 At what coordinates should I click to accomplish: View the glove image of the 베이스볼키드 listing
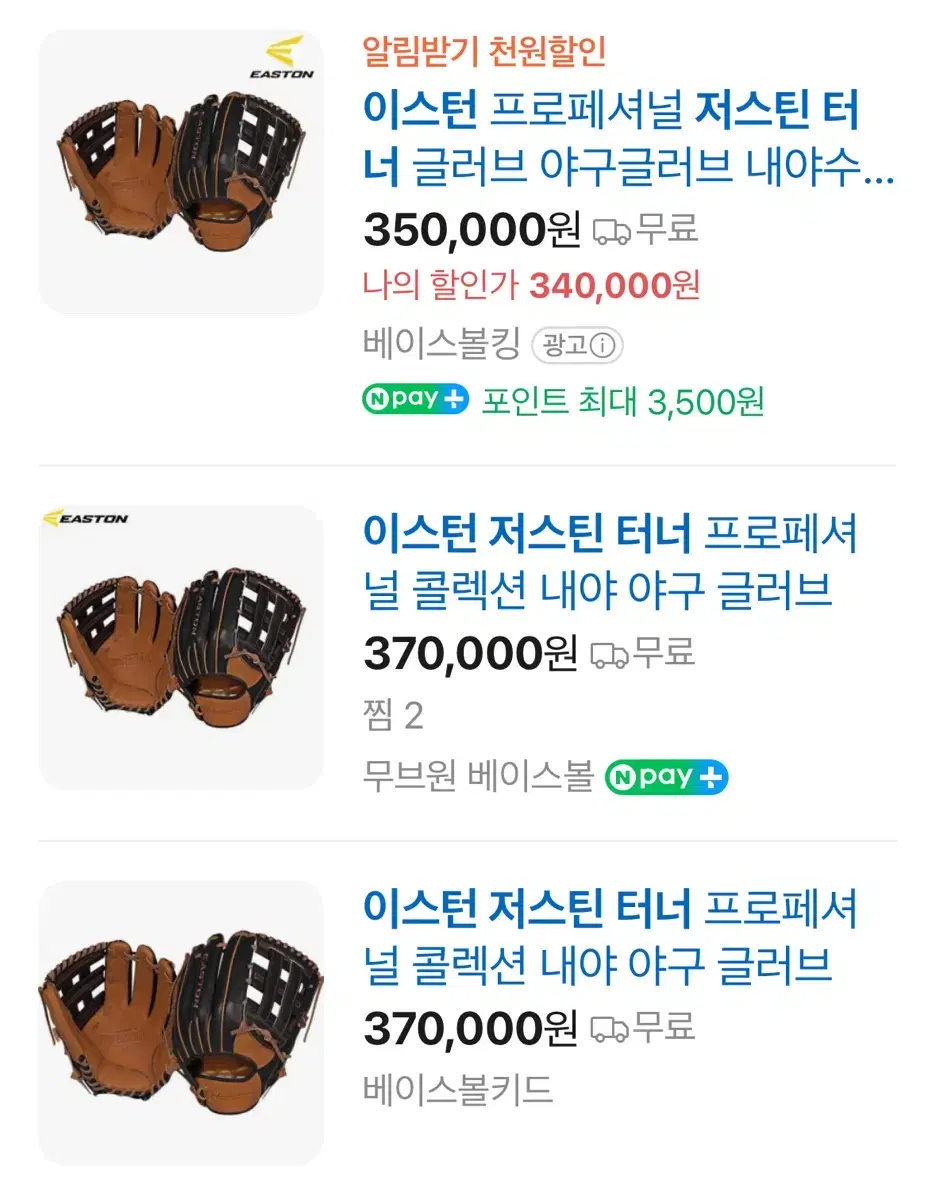pyautogui.click(x=181, y=1022)
